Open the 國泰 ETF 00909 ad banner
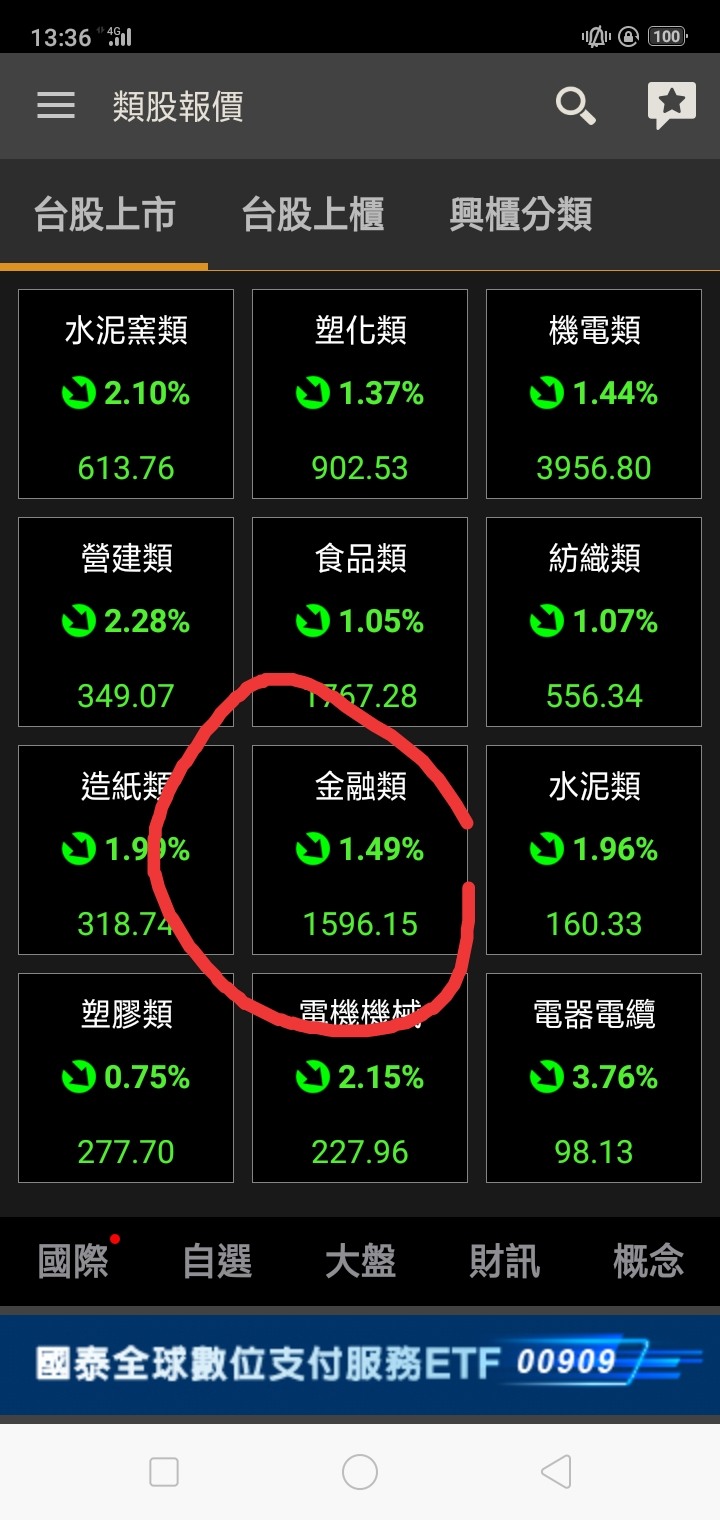The width and height of the screenshot is (720, 1520). pyautogui.click(x=360, y=1363)
